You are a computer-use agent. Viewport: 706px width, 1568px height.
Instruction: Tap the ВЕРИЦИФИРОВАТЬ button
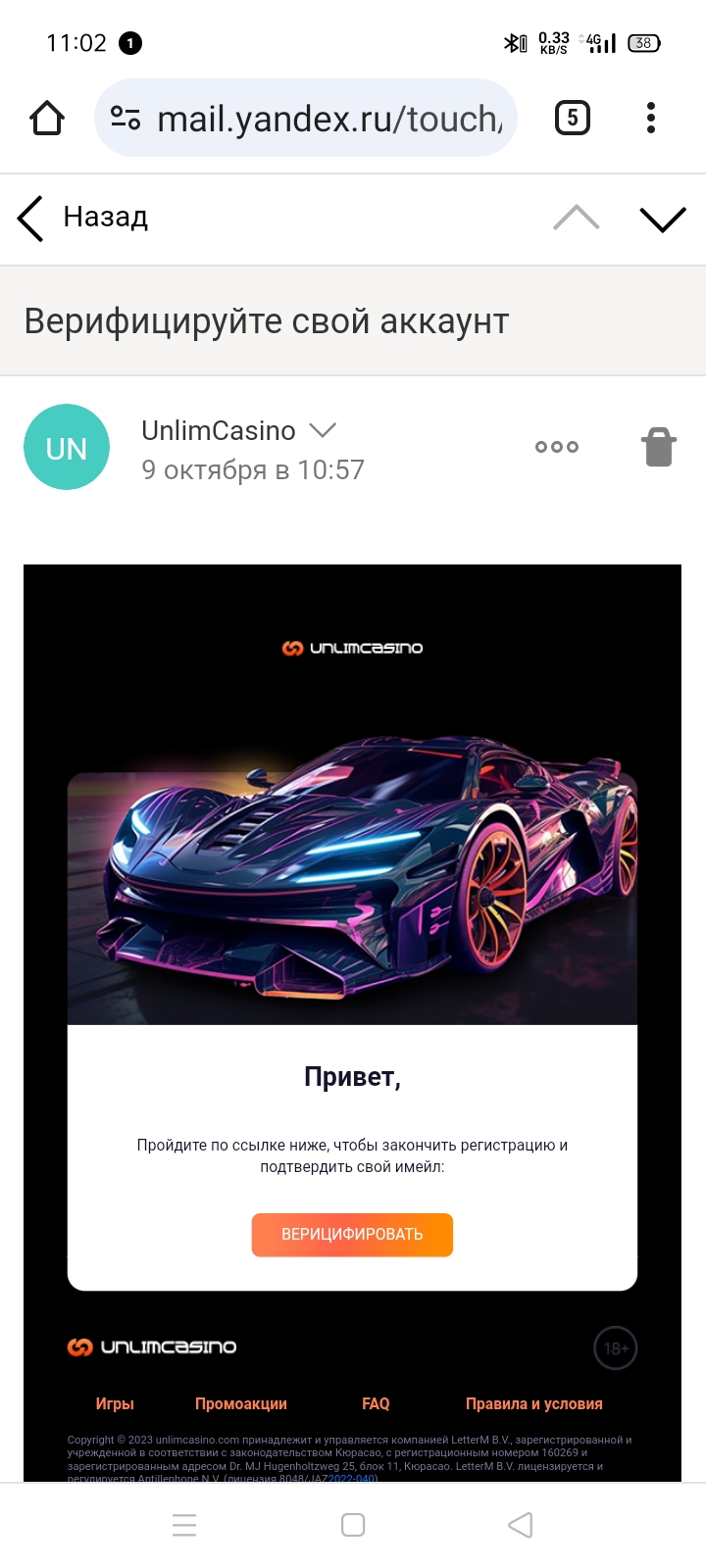click(352, 1235)
